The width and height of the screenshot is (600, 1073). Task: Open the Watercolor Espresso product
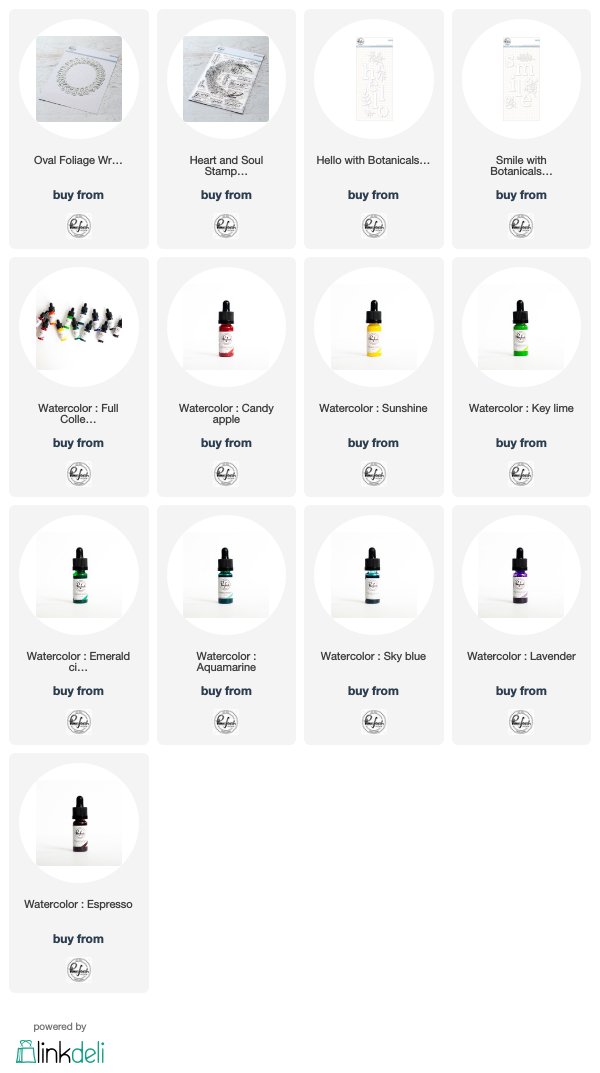(x=79, y=823)
